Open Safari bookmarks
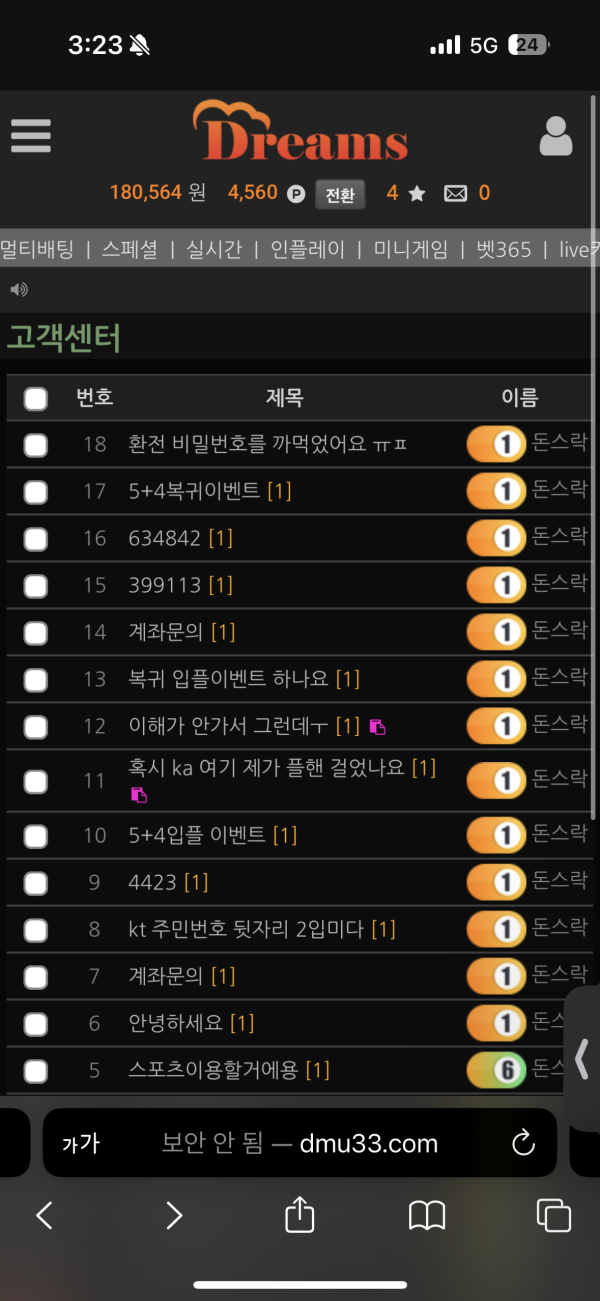This screenshot has height=1301, width=600. coord(427,1216)
